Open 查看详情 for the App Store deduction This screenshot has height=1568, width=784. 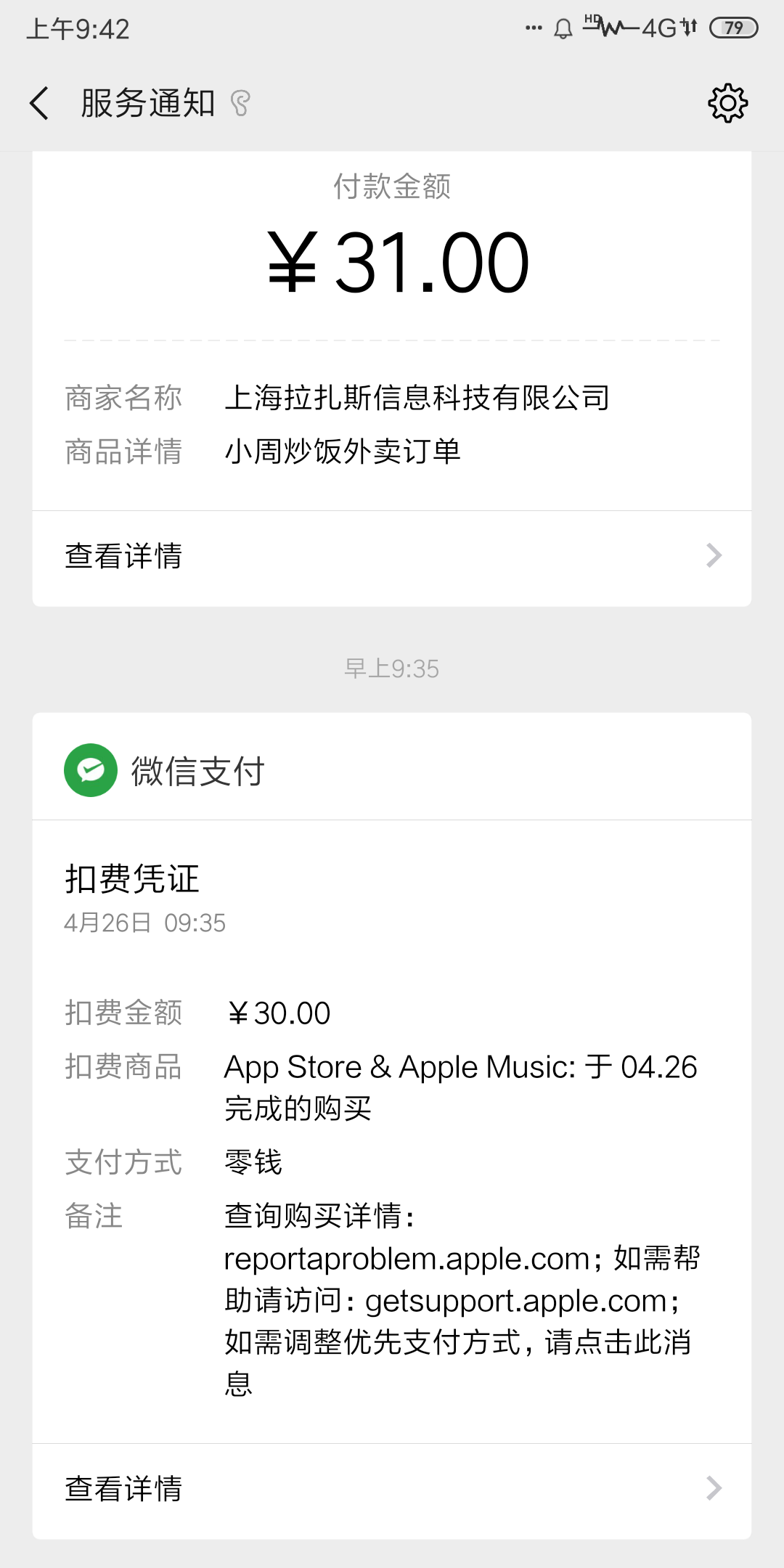tap(392, 1490)
